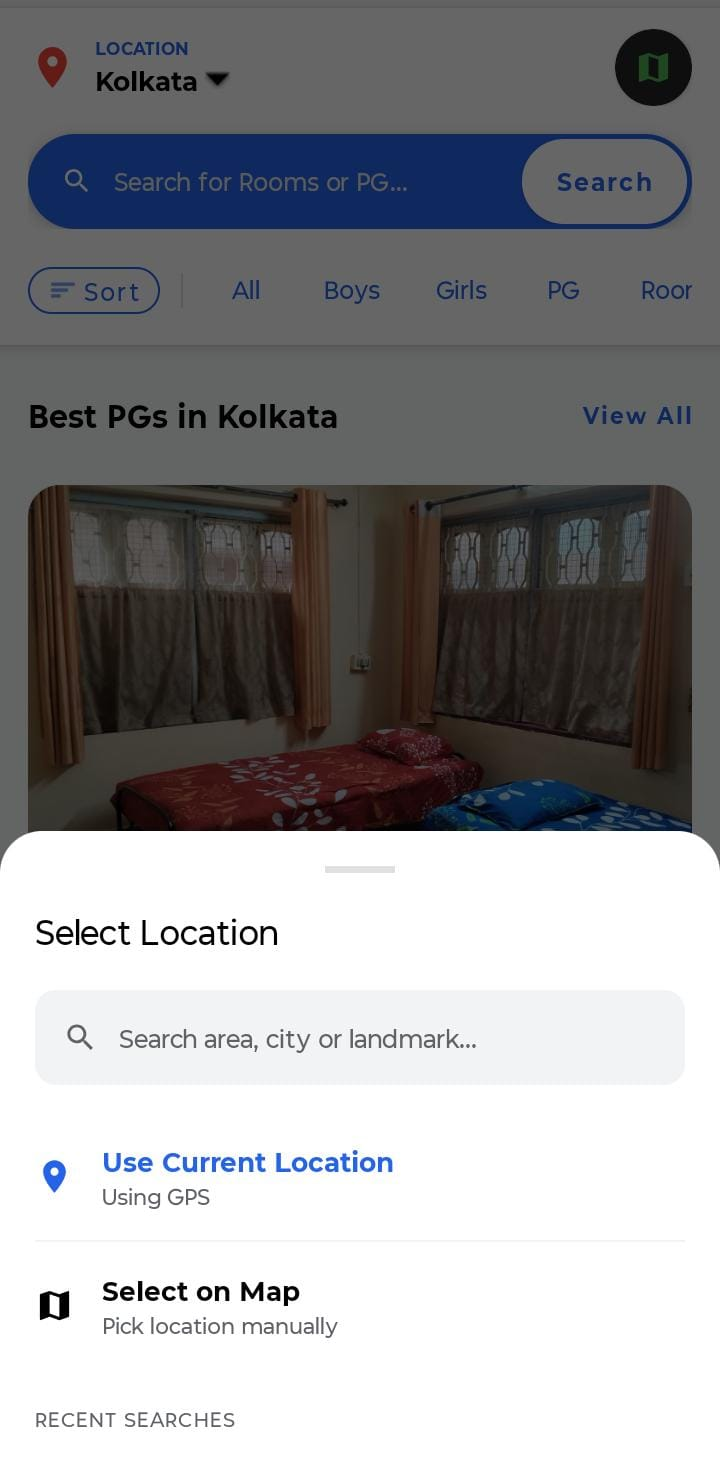Select the PG filter

click(x=563, y=290)
